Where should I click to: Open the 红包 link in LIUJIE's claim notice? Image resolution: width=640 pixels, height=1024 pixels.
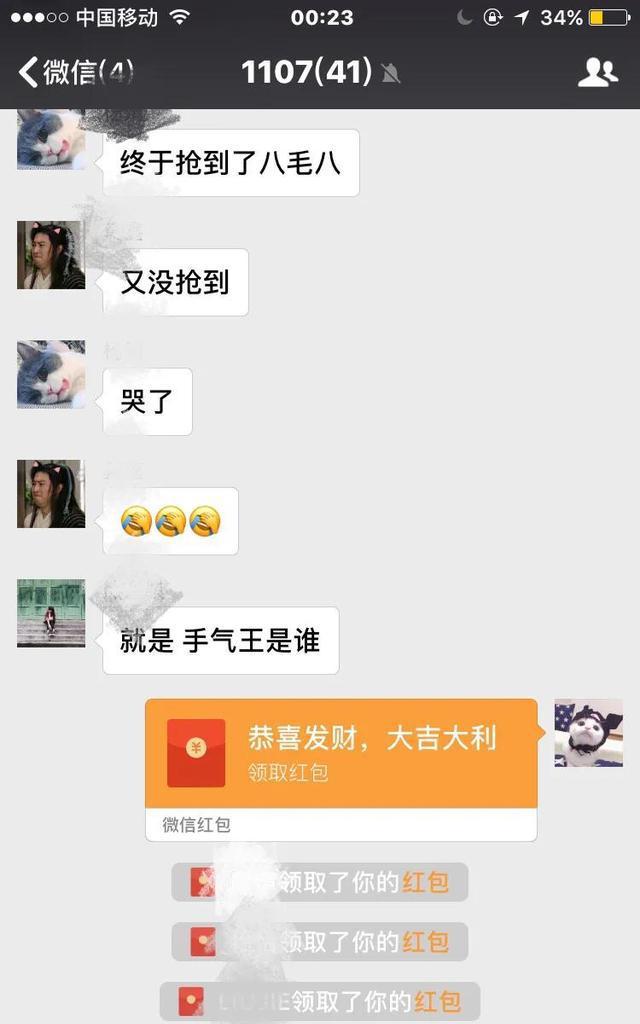pos(437,1001)
